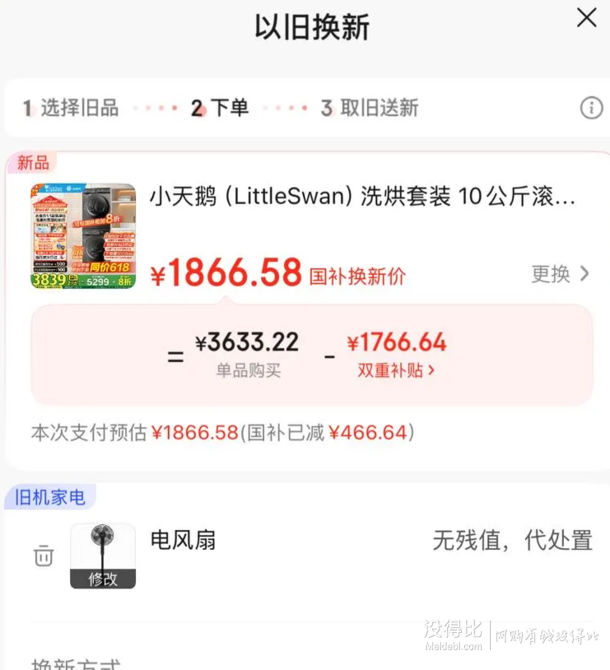Close the 以旧换新 trade-in dialog
This screenshot has height=670, width=610.
586,17
